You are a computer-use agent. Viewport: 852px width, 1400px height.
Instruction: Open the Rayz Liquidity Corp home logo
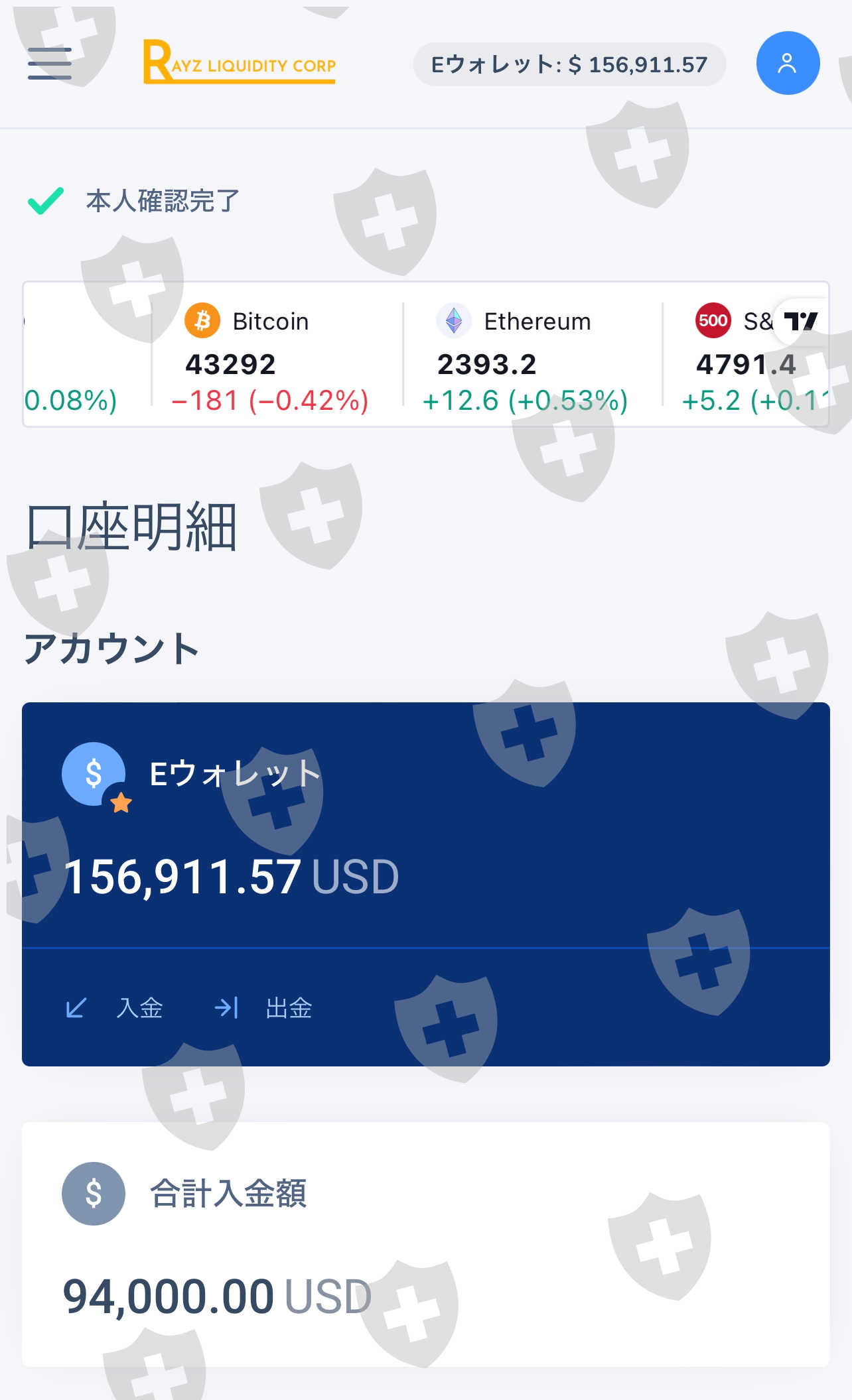(x=240, y=62)
